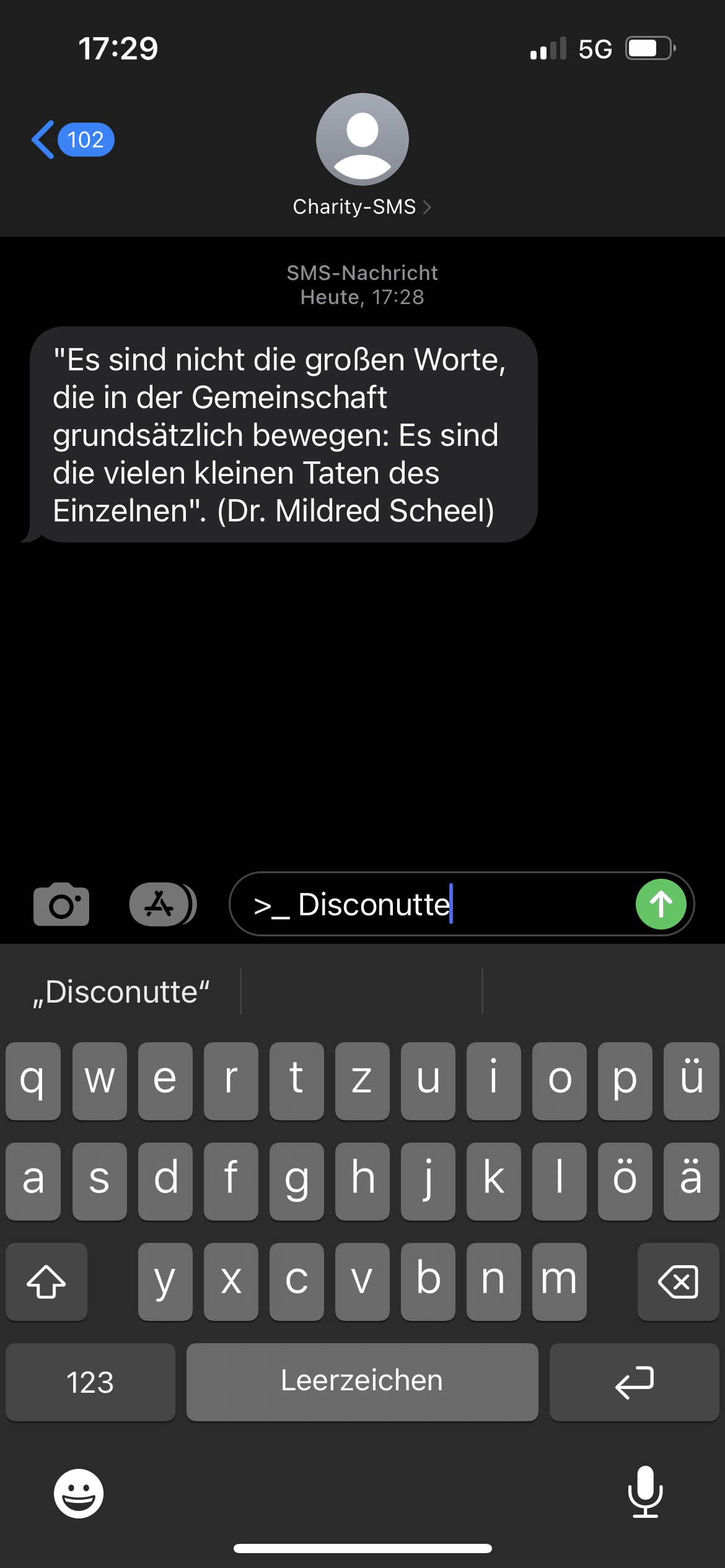This screenshot has width=725, height=1568.
Task: Tap the message text field
Action: point(434,904)
